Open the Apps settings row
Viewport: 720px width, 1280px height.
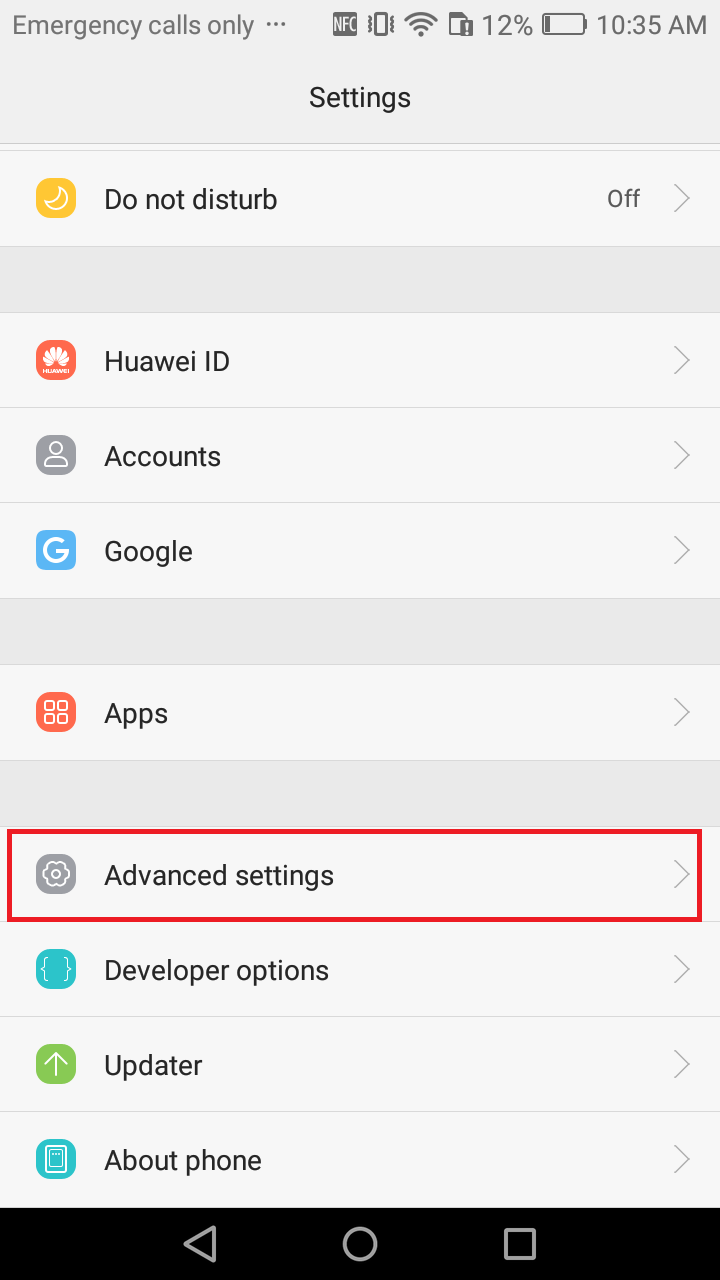click(360, 713)
